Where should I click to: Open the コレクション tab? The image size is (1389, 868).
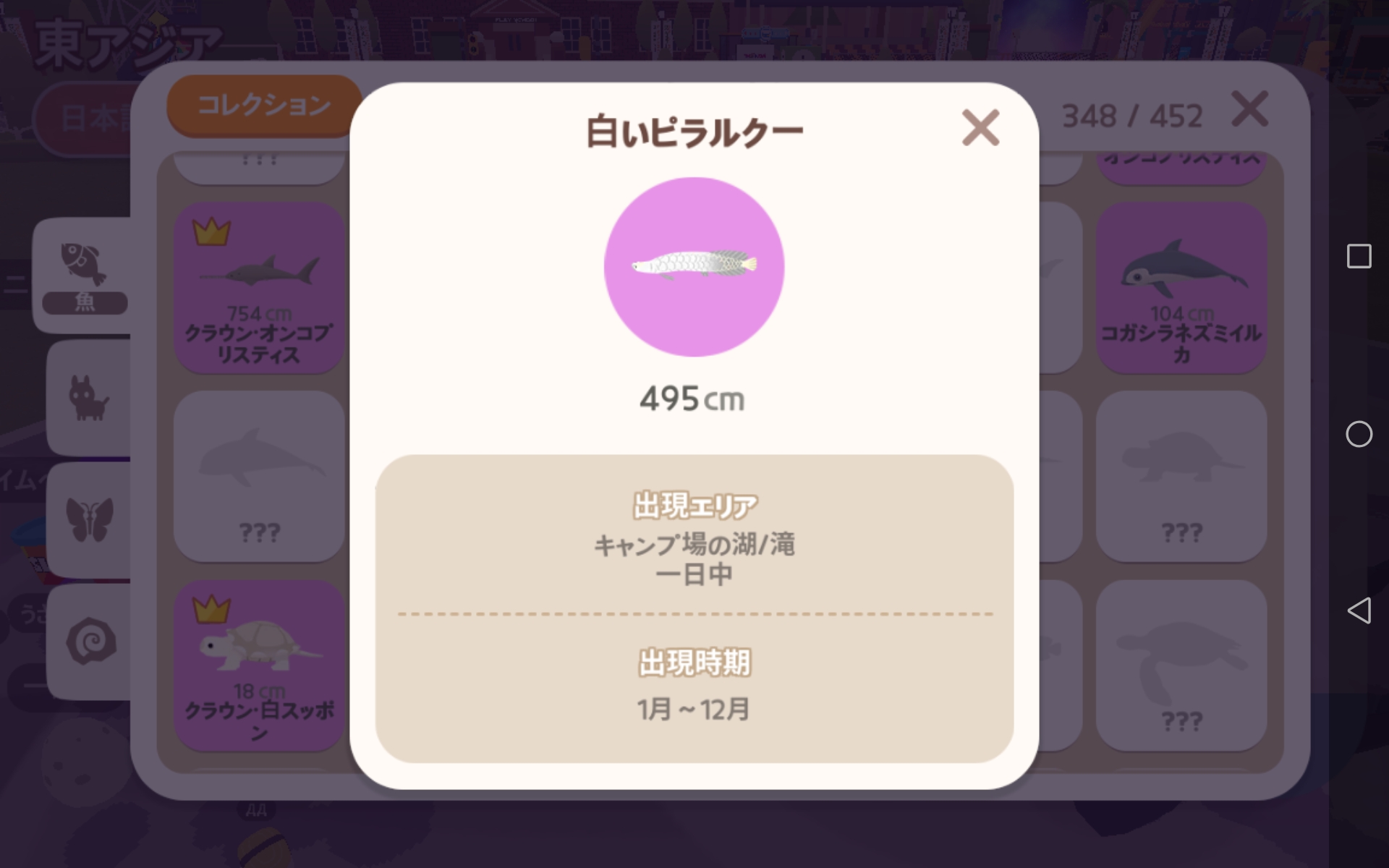[x=264, y=106]
